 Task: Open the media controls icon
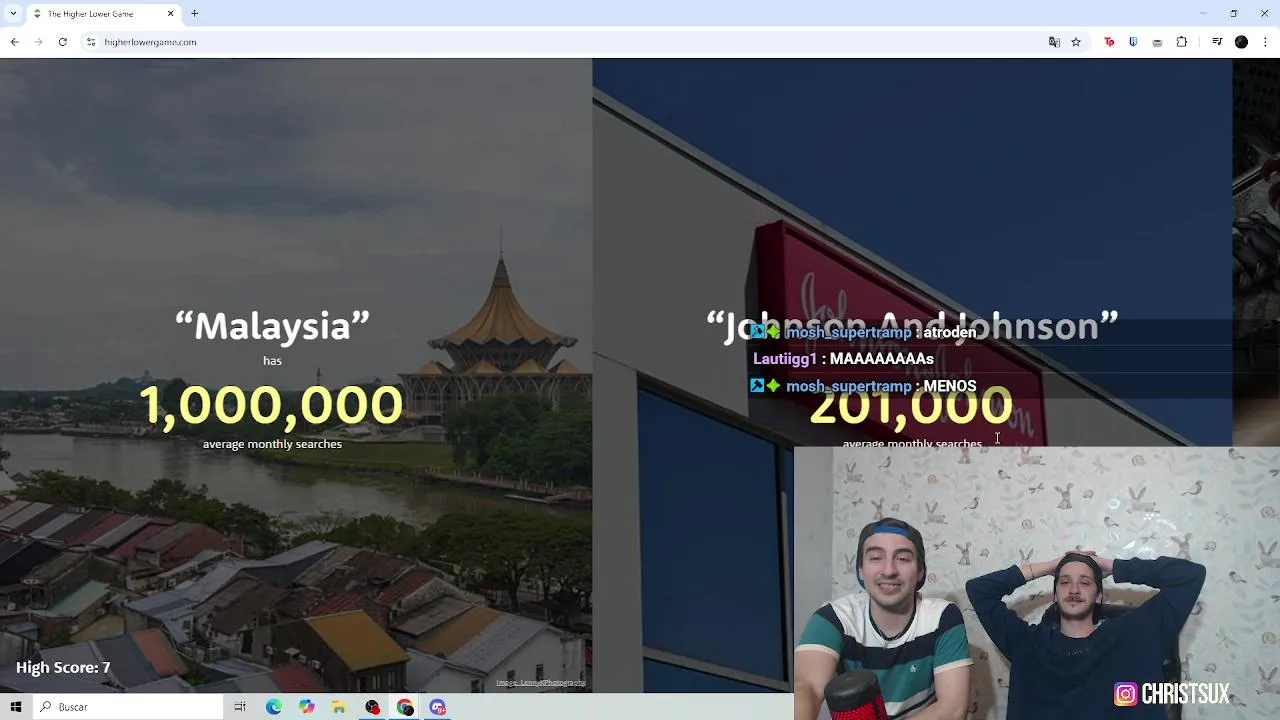click(x=1217, y=42)
